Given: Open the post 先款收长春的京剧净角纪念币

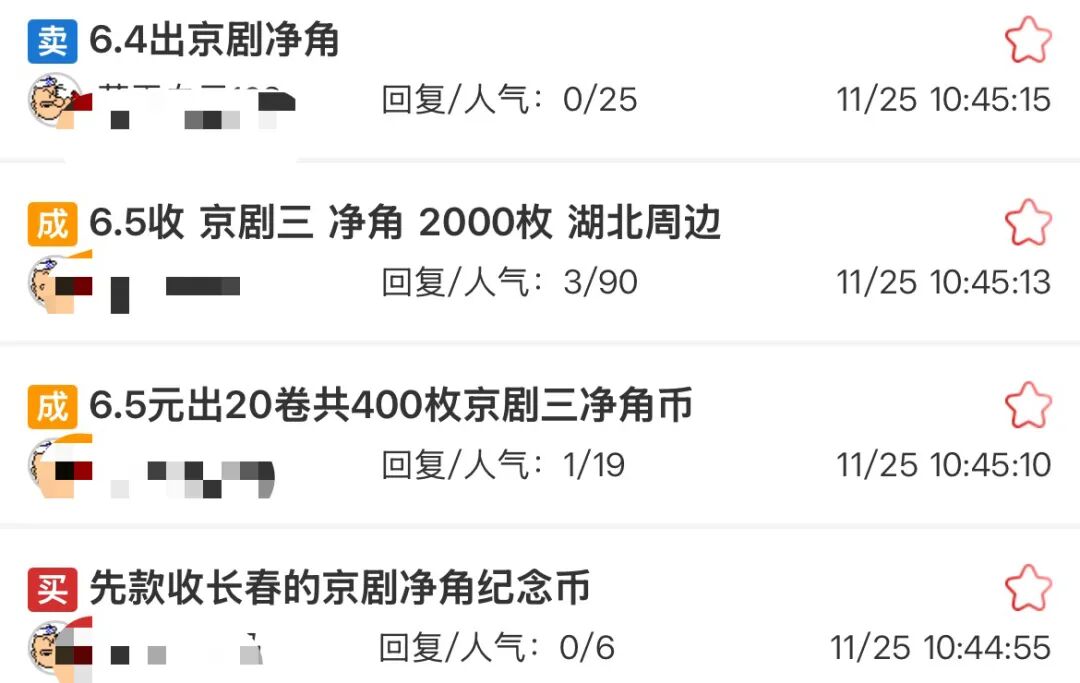Looking at the screenshot, I should pos(340,587).
